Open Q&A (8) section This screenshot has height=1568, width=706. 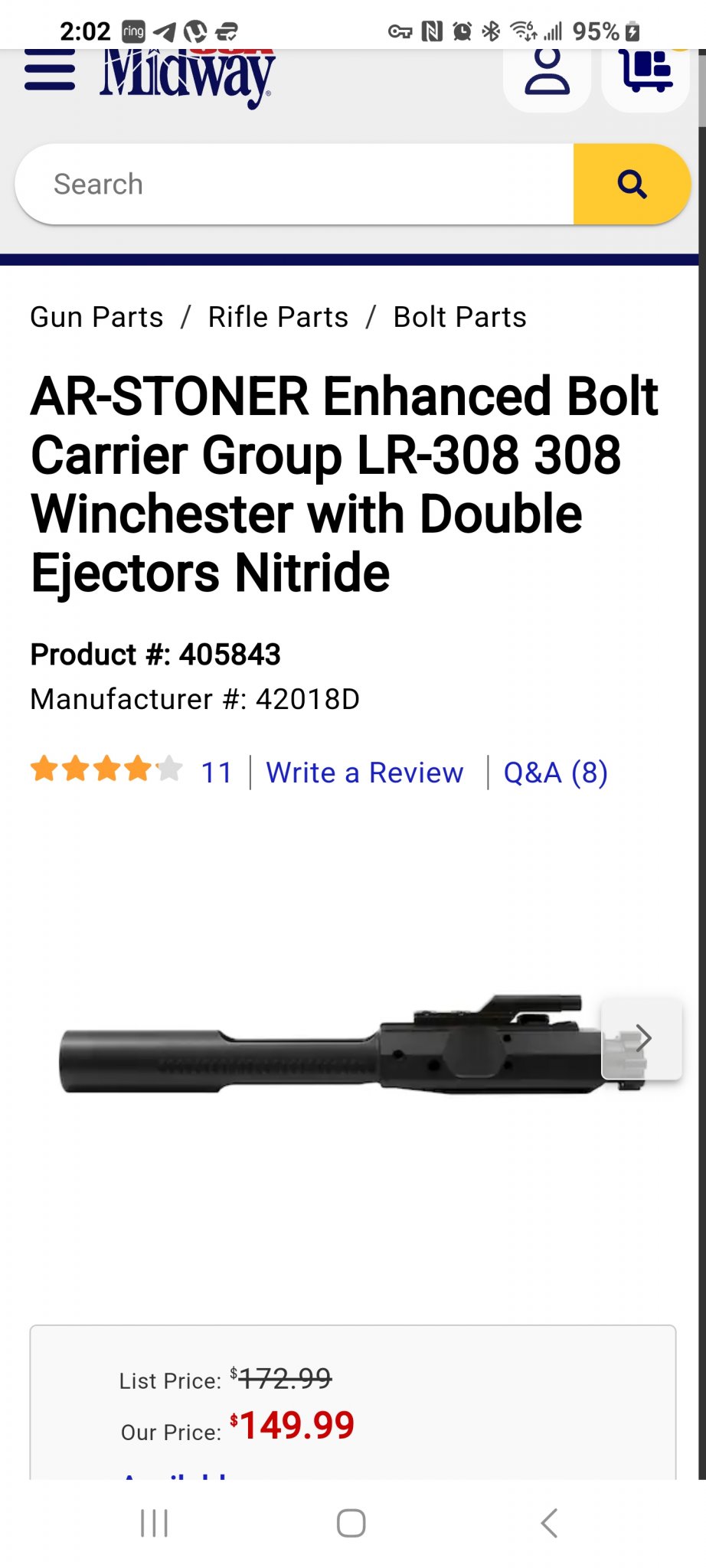[555, 773]
